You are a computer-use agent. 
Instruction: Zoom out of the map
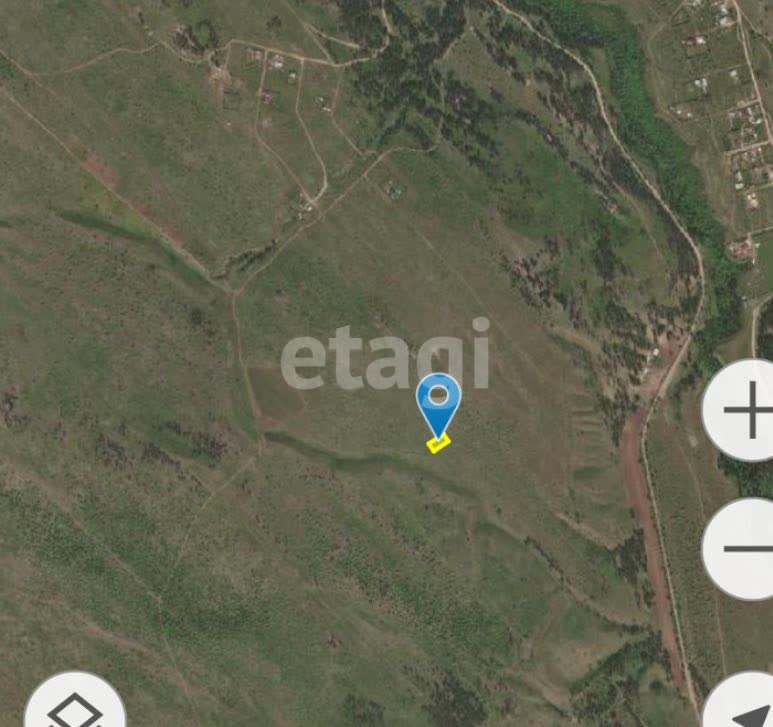[x=745, y=548]
